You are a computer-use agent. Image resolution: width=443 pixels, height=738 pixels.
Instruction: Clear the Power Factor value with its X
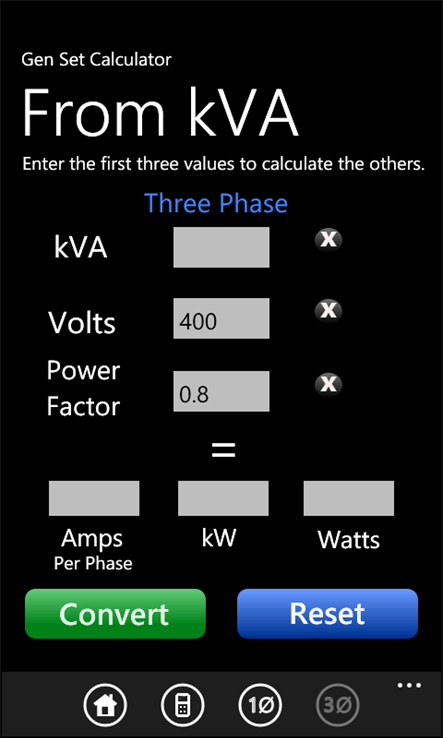pyautogui.click(x=328, y=384)
